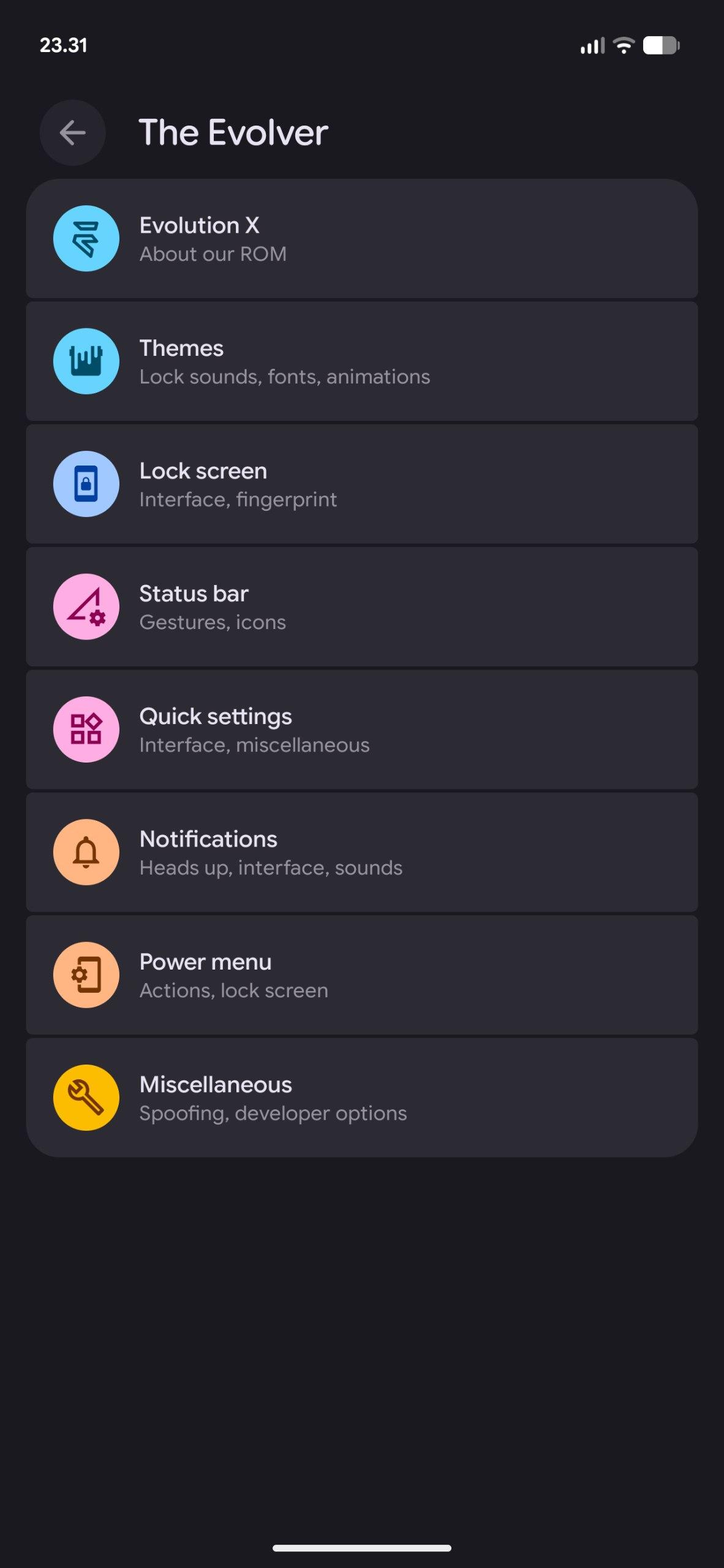Open Status bar options

(x=361, y=607)
